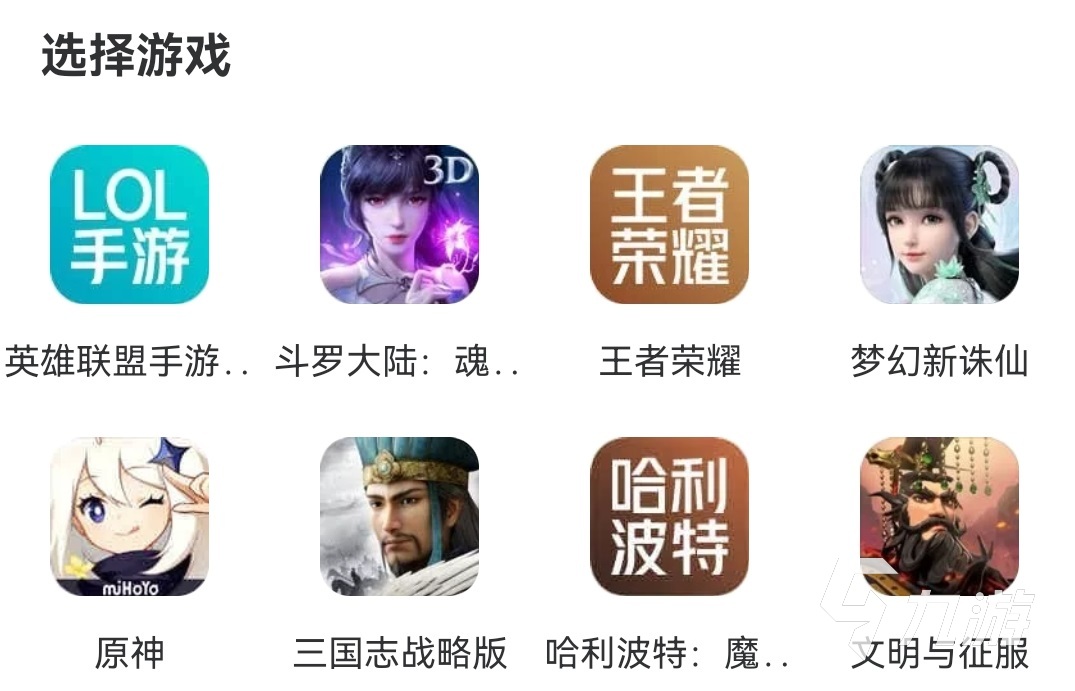Choose 王者荣耀 from the game grid

point(669,225)
